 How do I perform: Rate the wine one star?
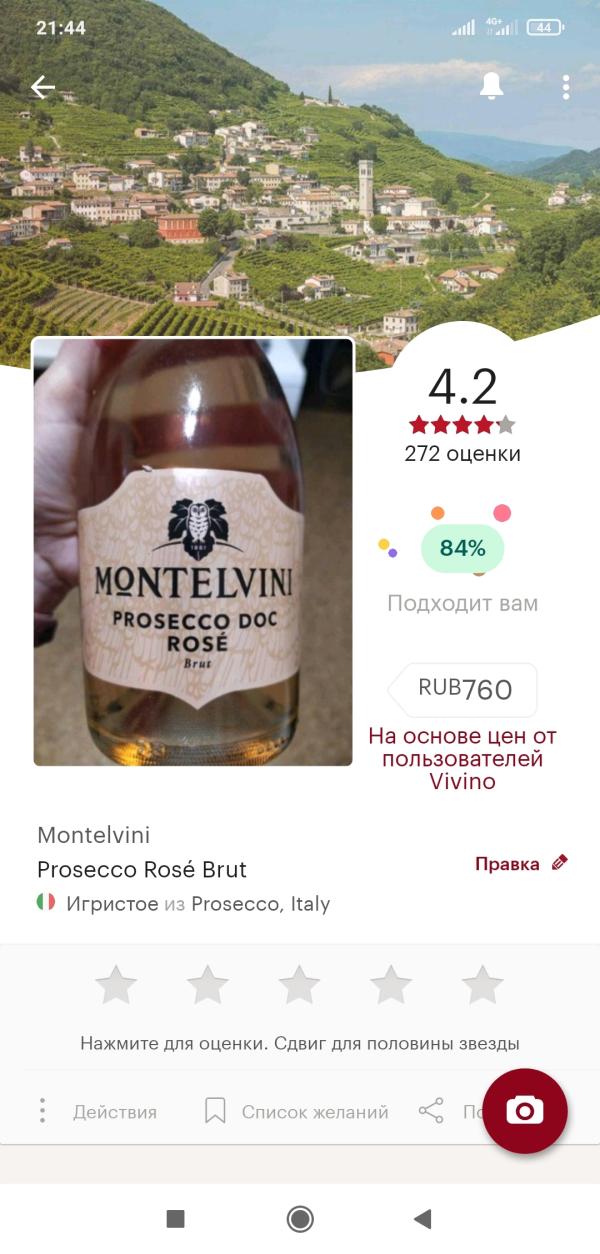tap(116, 985)
